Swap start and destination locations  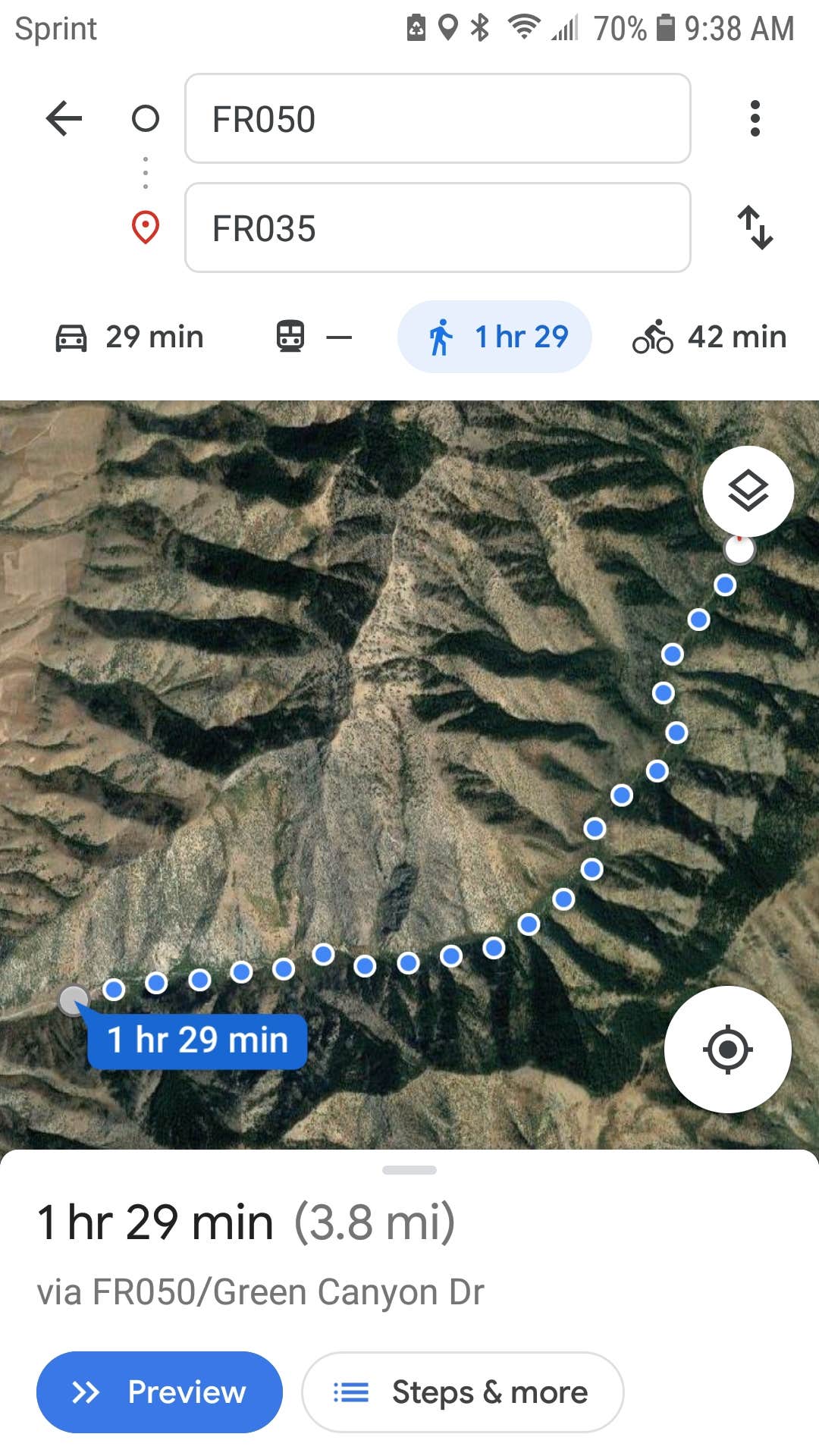(755, 227)
